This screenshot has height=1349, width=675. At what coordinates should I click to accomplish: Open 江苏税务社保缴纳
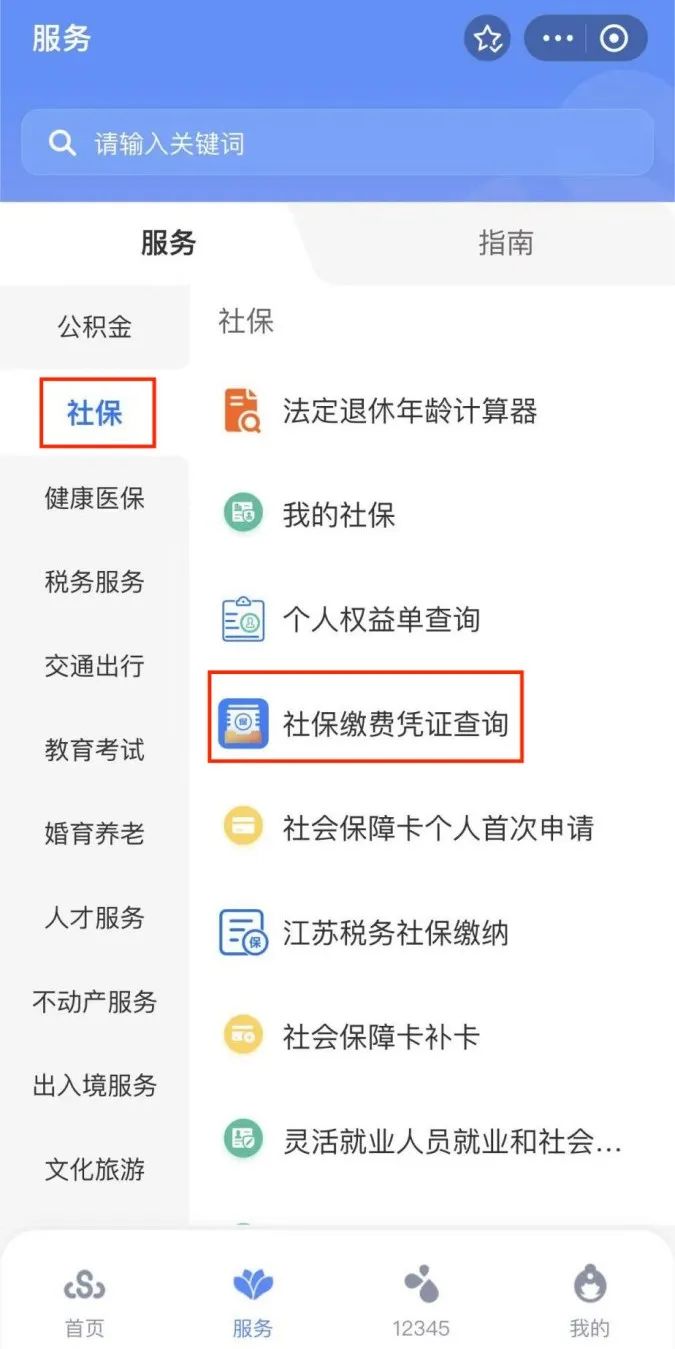(395, 933)
